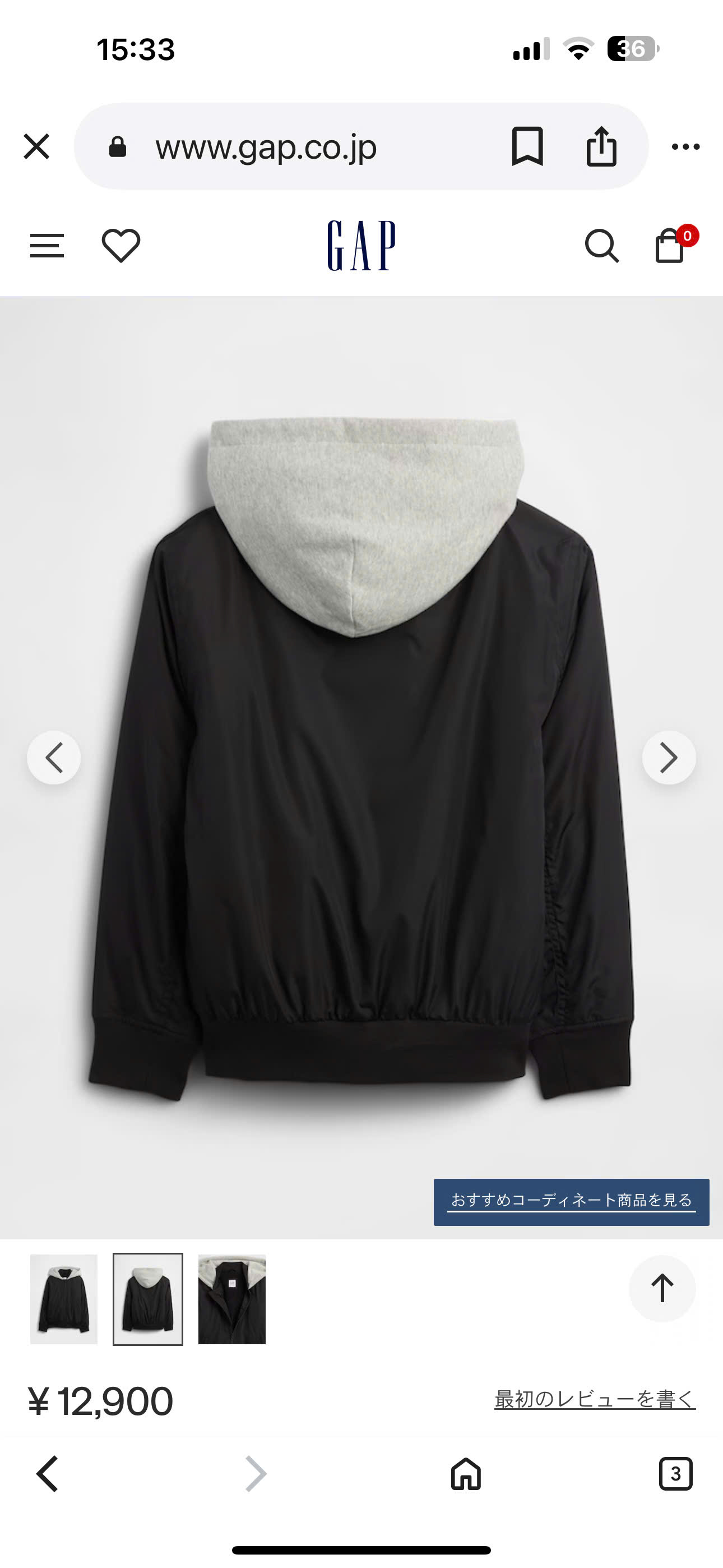Select the open-zipper detail thumbnail
The image size is (723, 1568).
[232, 1299]
